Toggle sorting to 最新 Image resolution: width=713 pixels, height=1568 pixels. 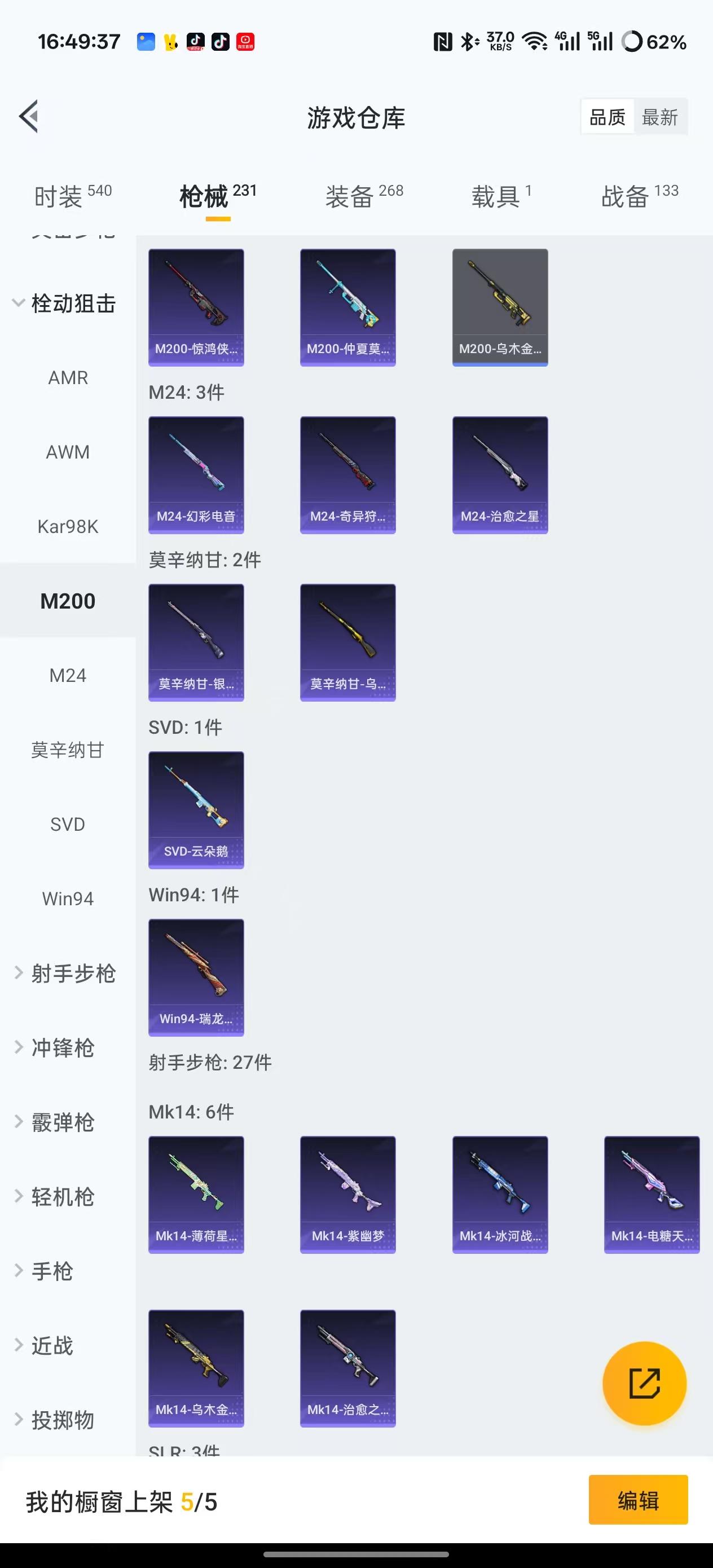point(661,117)
